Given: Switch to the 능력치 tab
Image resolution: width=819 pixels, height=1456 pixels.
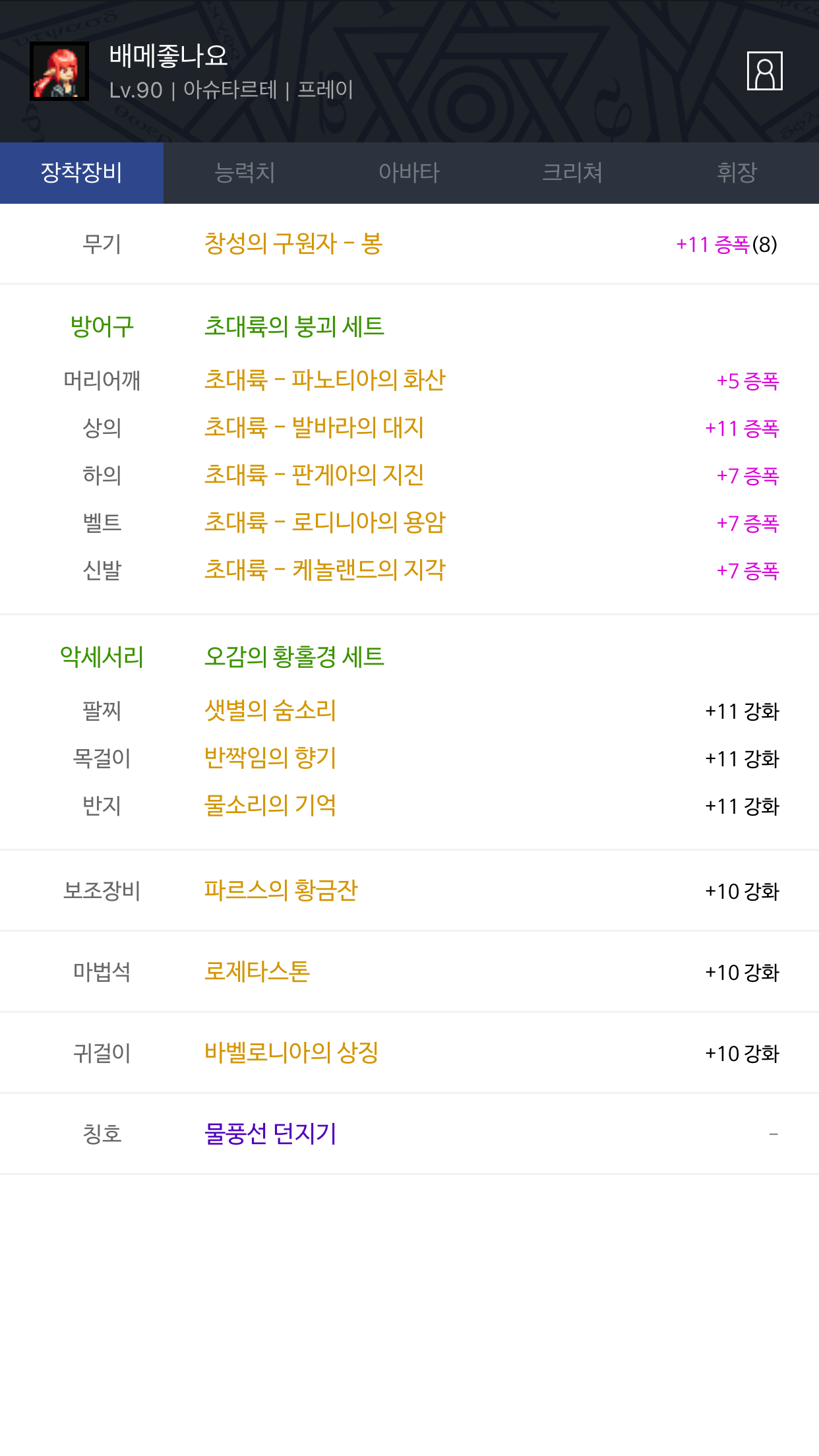Looking at the screenshot, I should pyautogui.click(x=245, y=173).
